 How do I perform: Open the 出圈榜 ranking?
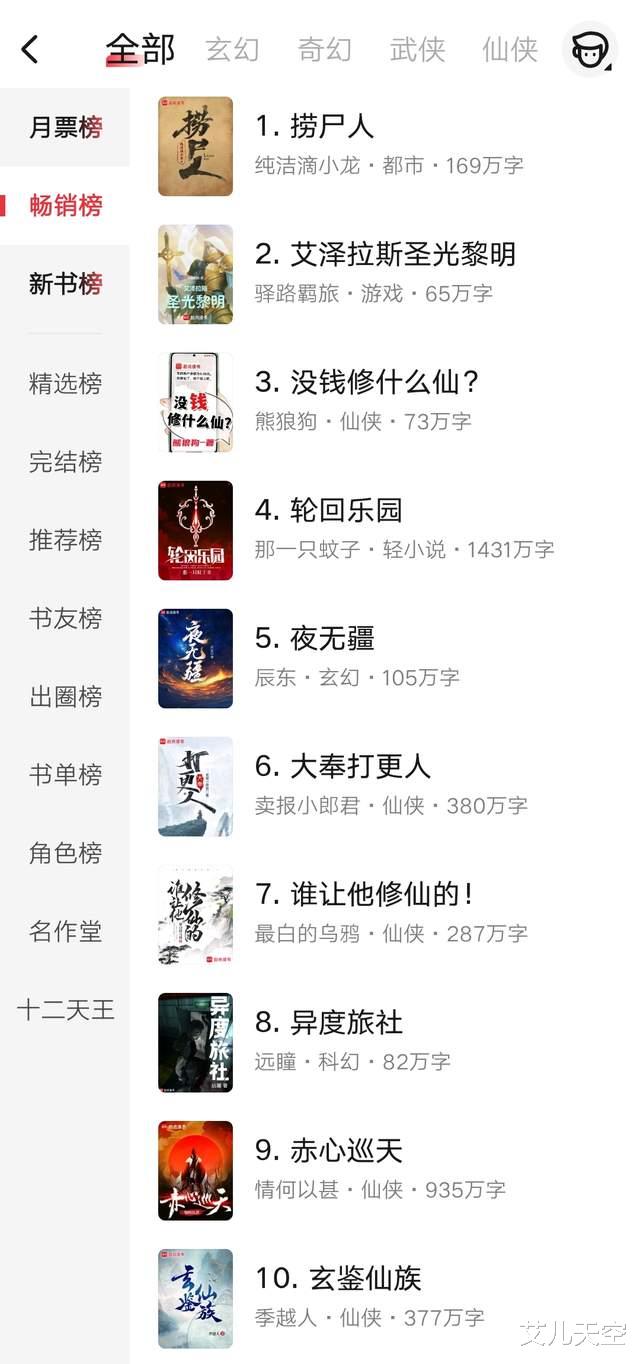65,697
